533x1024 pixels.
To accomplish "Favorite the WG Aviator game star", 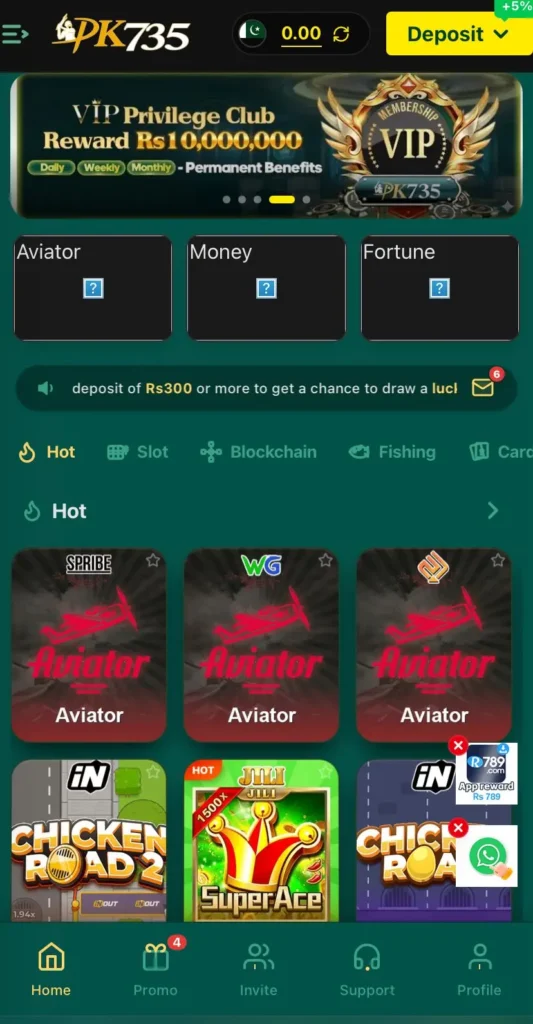I will tap(325, 560).
